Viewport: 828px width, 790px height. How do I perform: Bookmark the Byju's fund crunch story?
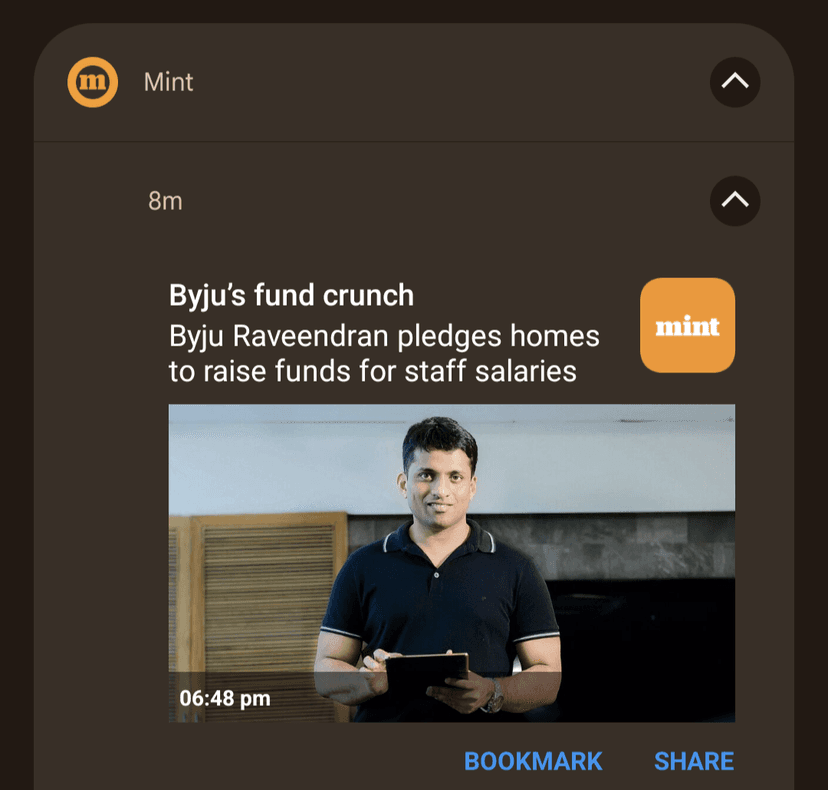(x=533, y=761)
